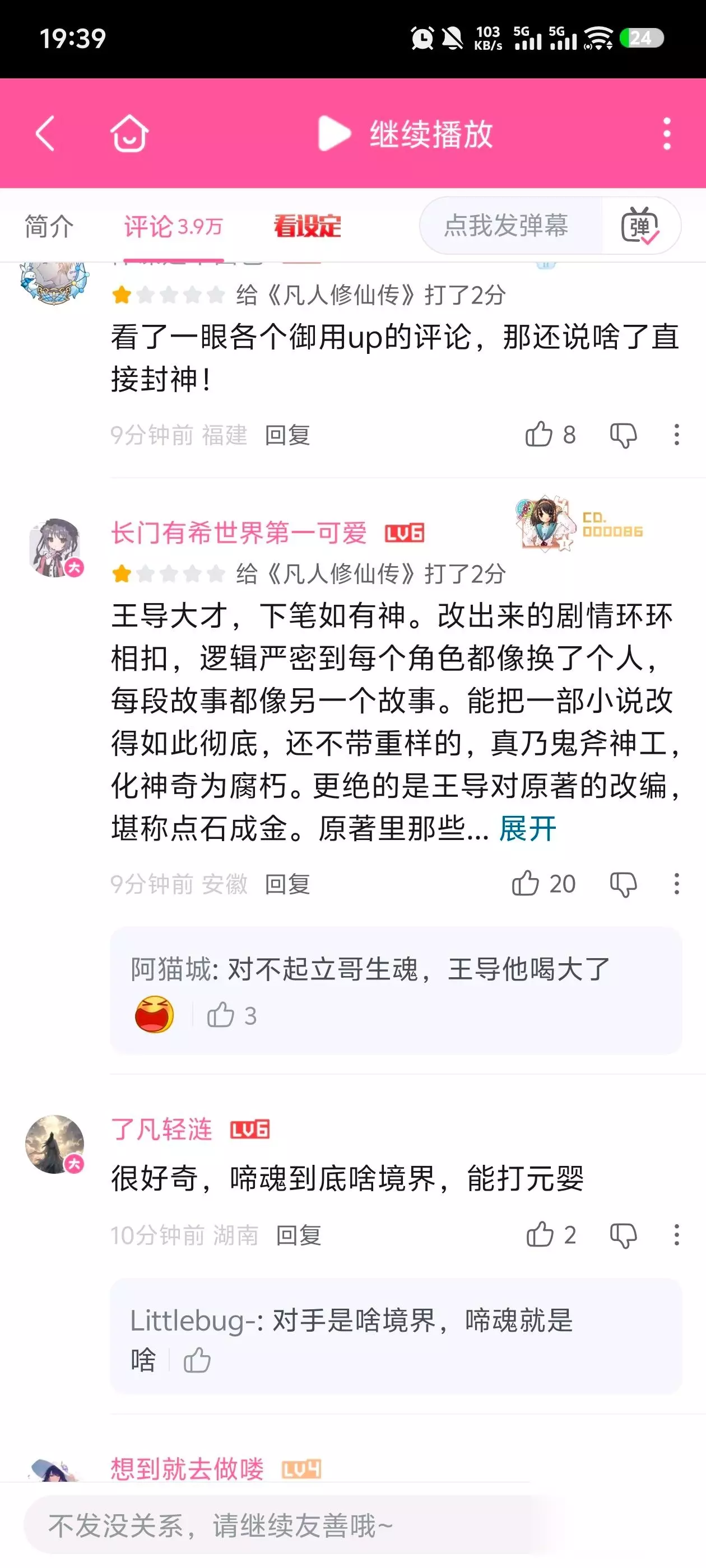
Task: Go back using the top-left arrow
Action: pyautogui.click(x=45, y=133)
